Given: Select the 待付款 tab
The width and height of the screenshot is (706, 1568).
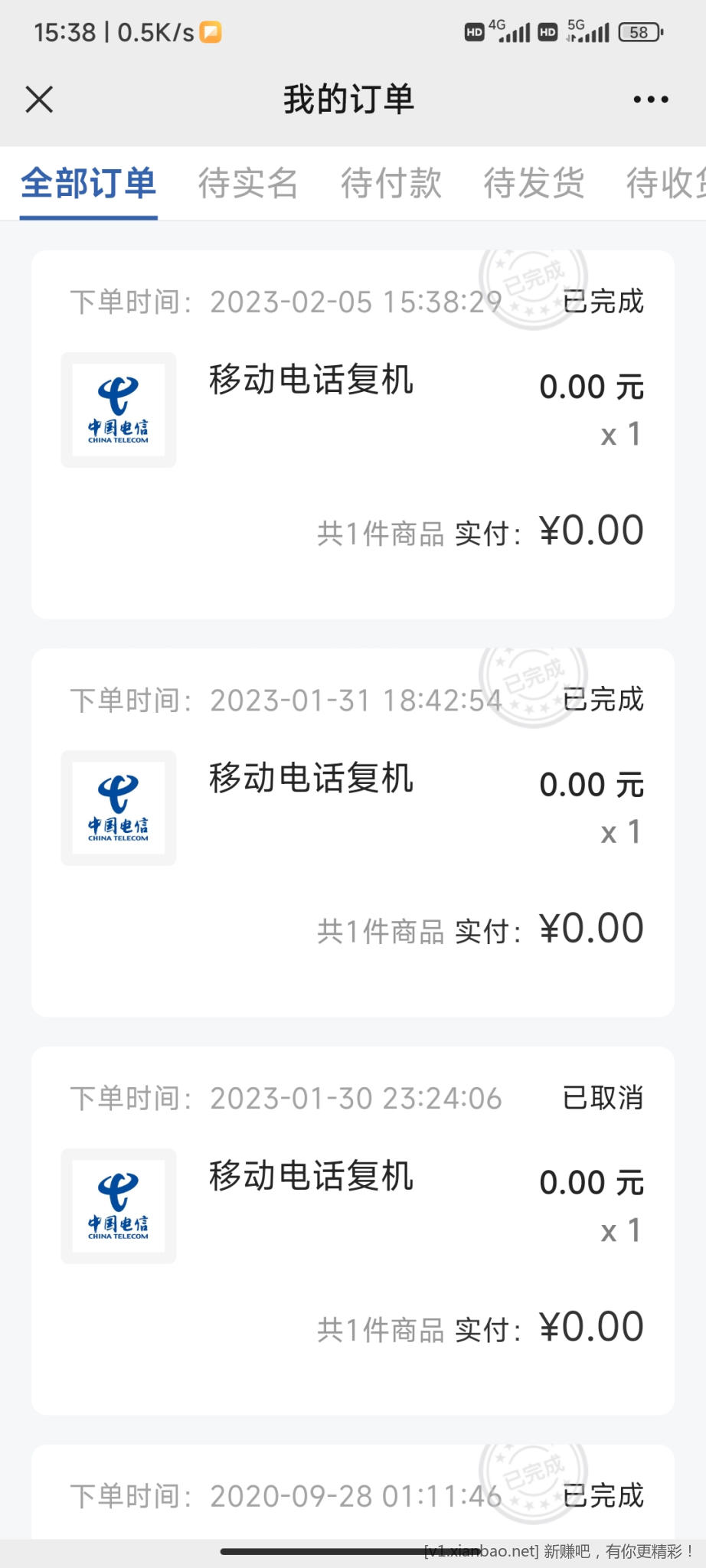Looking at the screenshot, I should [x=391, y=184].
